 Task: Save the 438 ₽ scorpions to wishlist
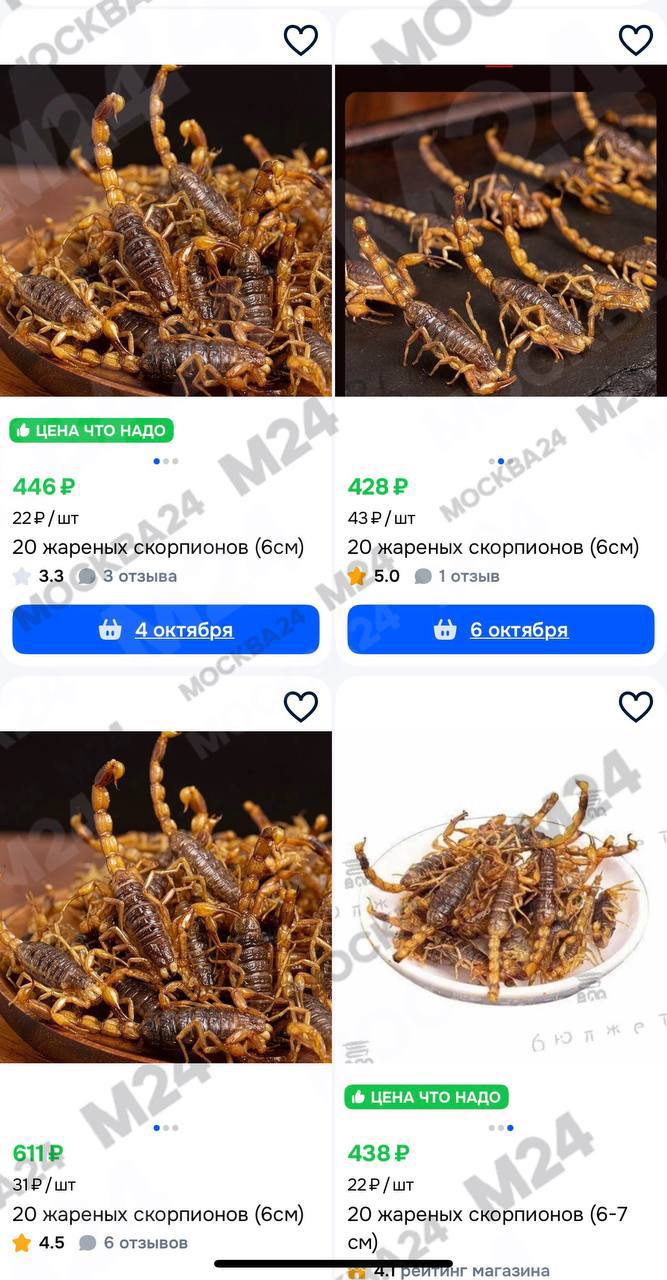636,707
